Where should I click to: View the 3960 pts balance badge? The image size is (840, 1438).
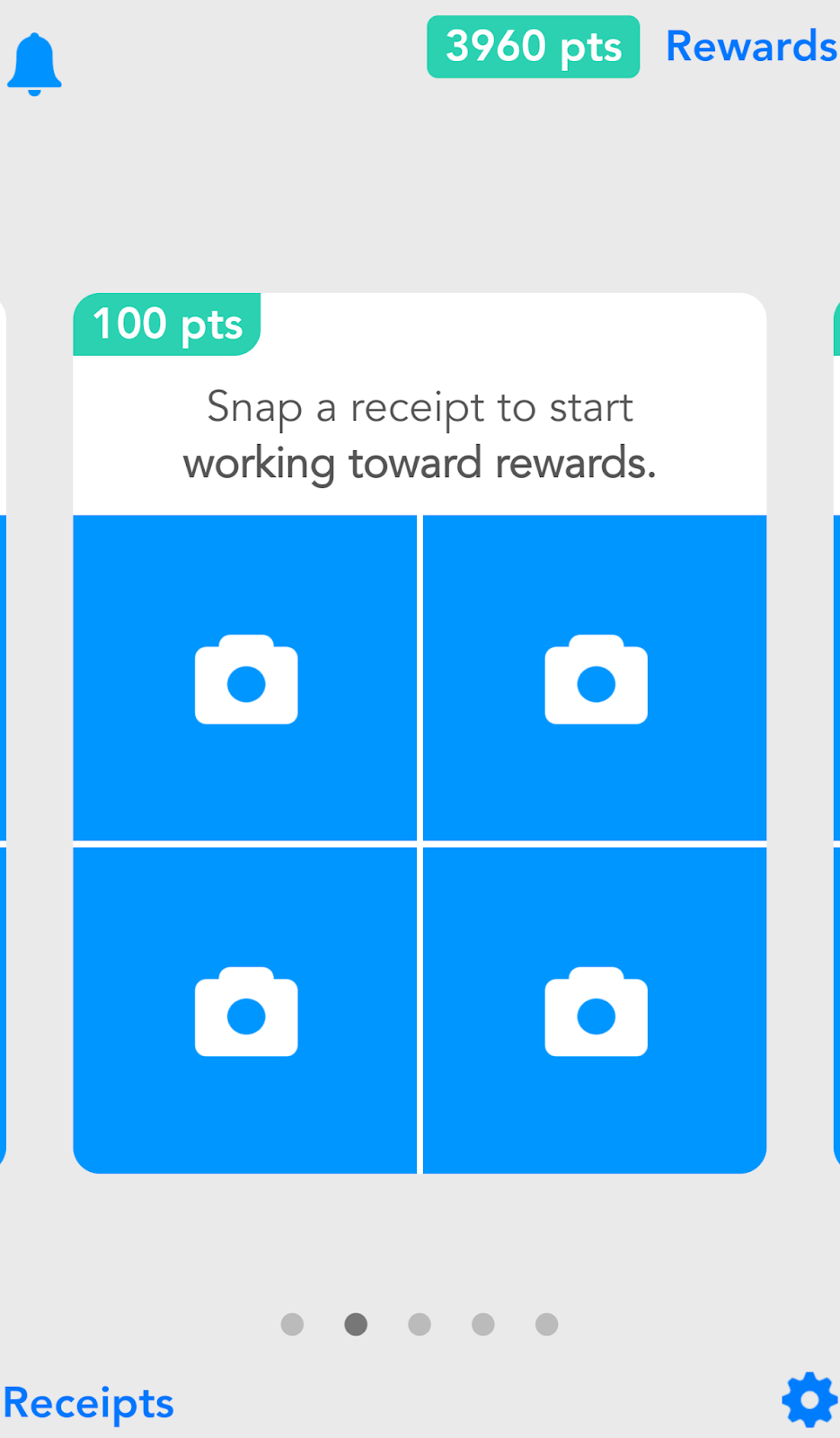click(x=533, y=47)
